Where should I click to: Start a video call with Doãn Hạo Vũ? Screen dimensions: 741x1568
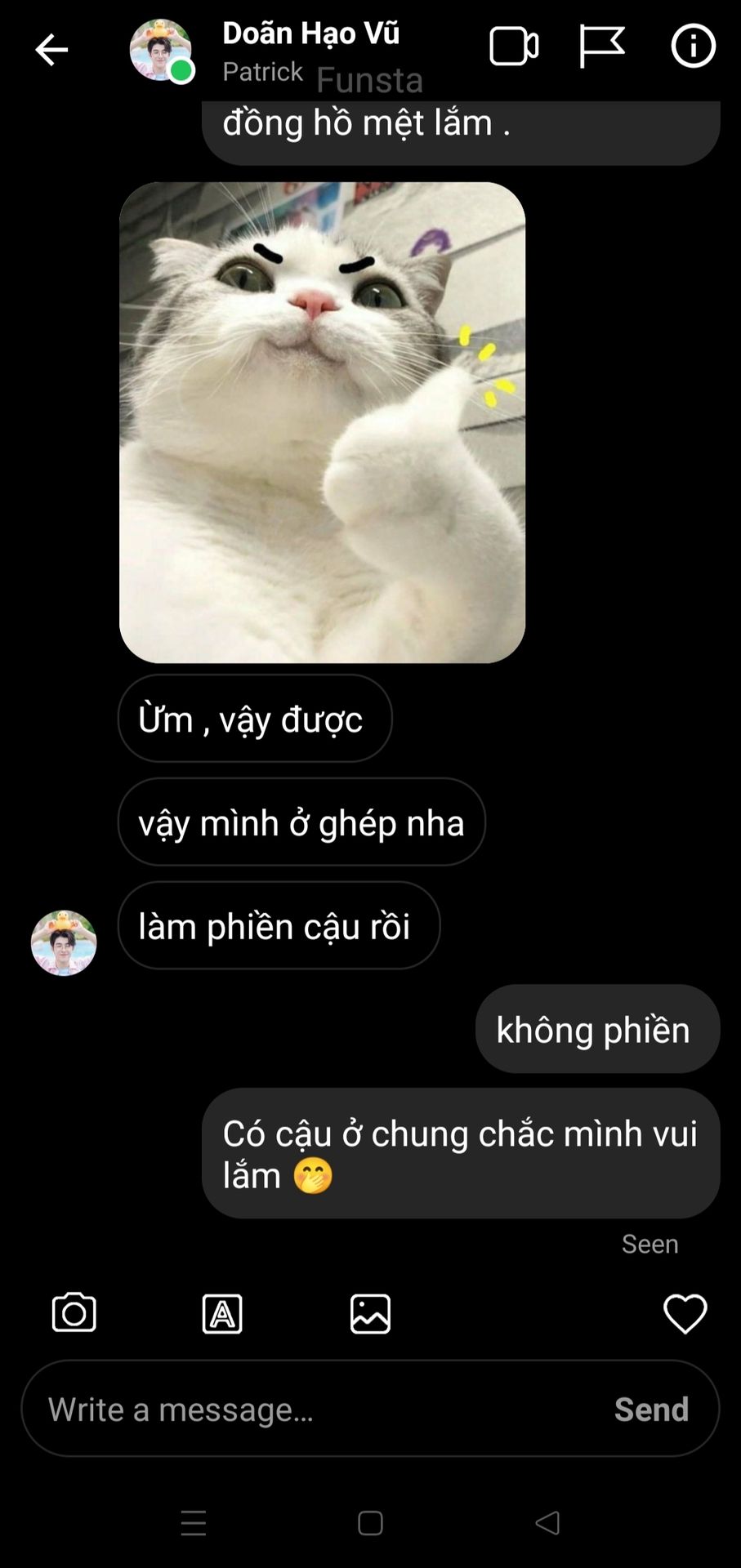pos(514,46)
